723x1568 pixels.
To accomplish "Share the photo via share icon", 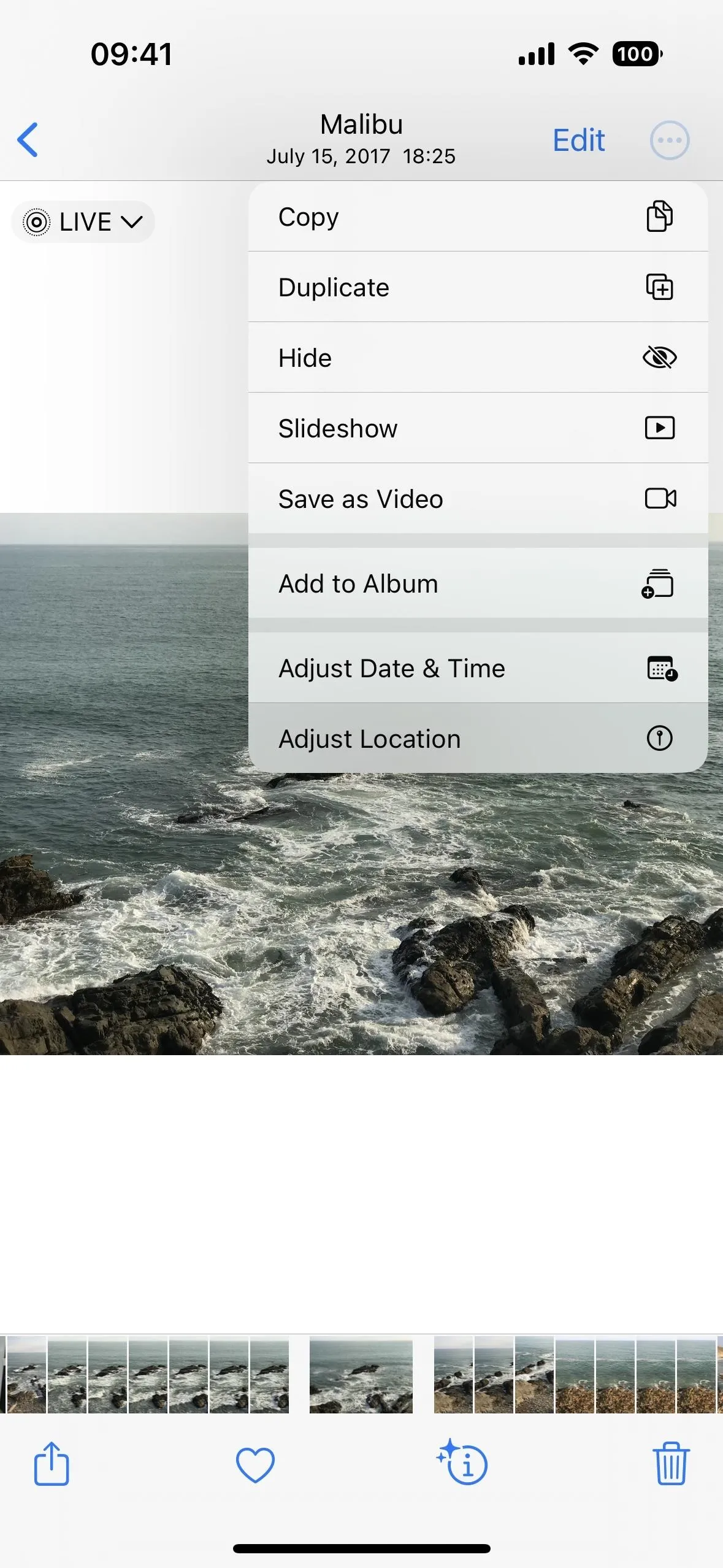I will [x=52, y=1464].
